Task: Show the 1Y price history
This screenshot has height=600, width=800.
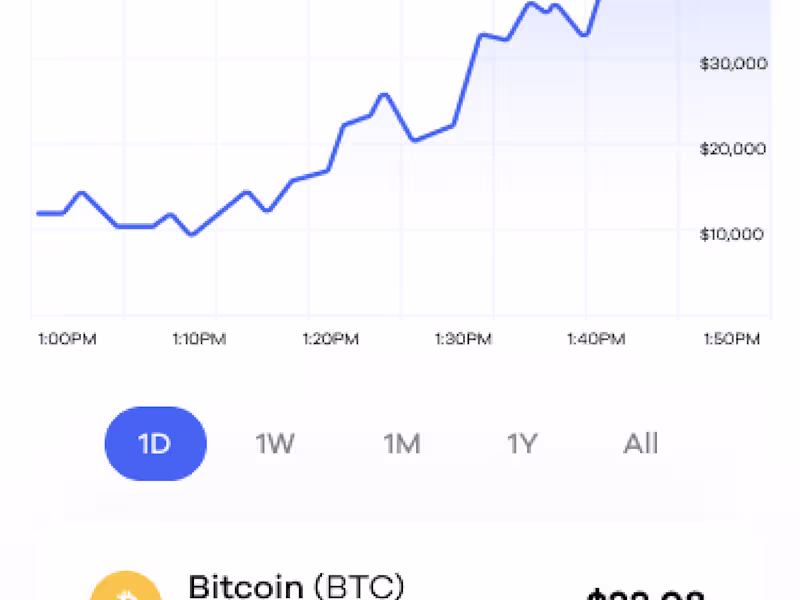Action: [522, 444]
